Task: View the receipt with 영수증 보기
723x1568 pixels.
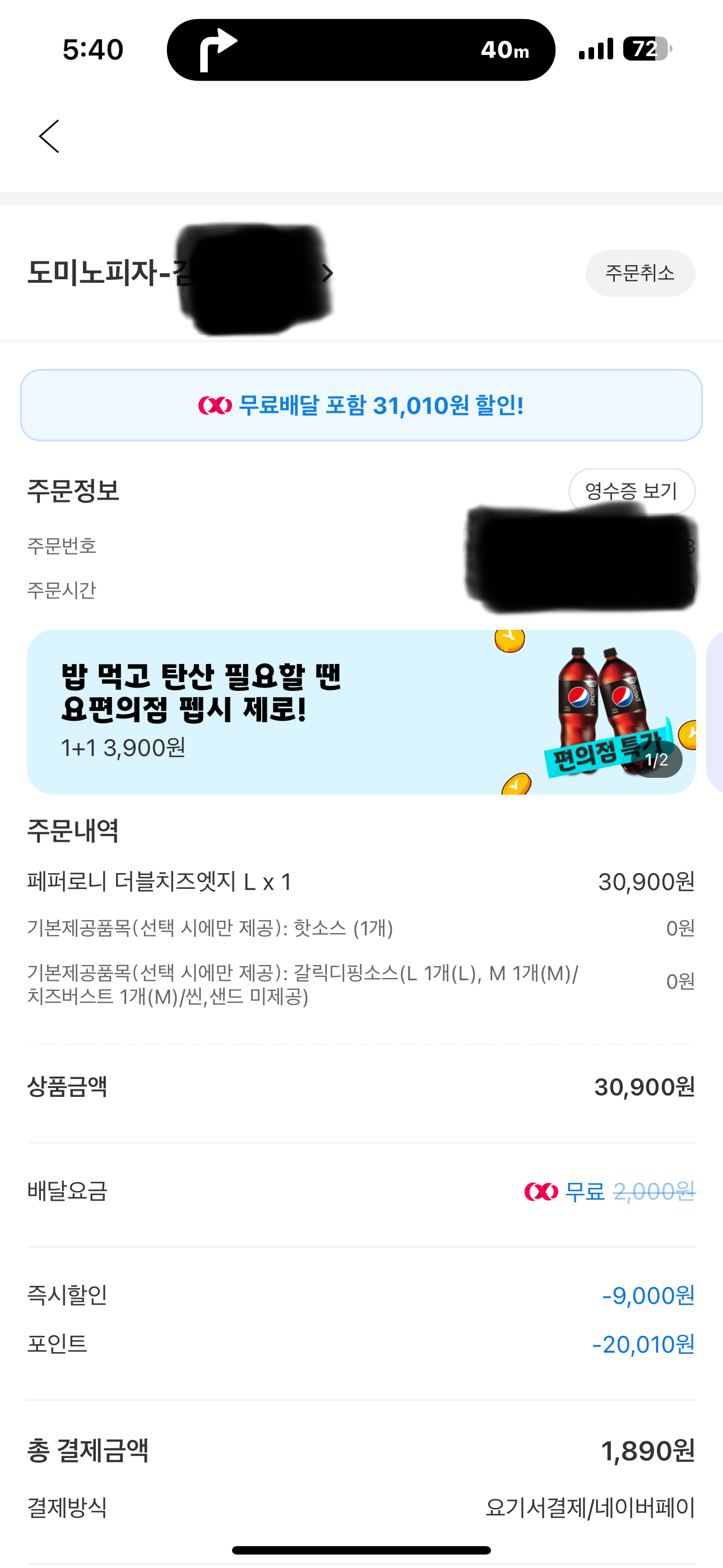Action: (631, 491)
